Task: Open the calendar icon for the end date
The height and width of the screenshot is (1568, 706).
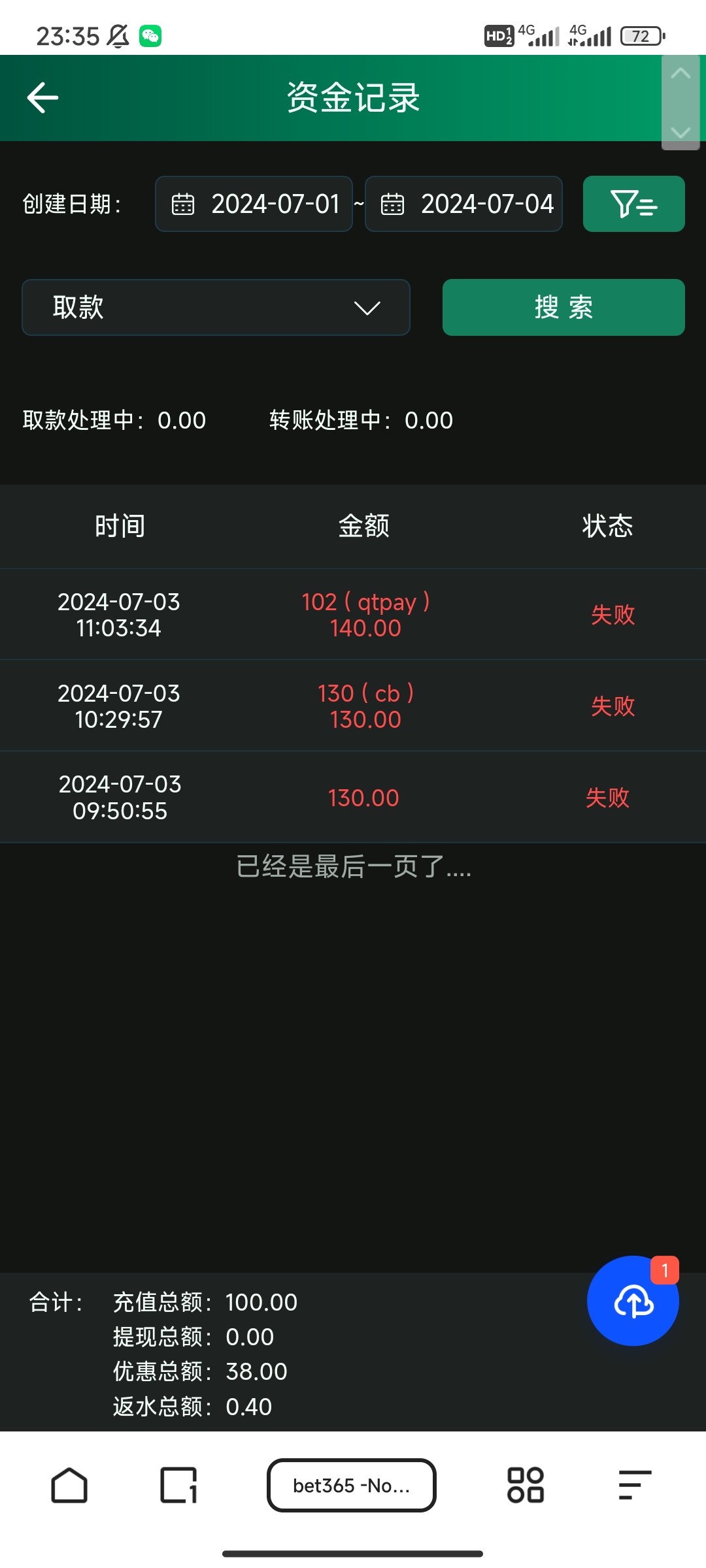Action: 393,204
